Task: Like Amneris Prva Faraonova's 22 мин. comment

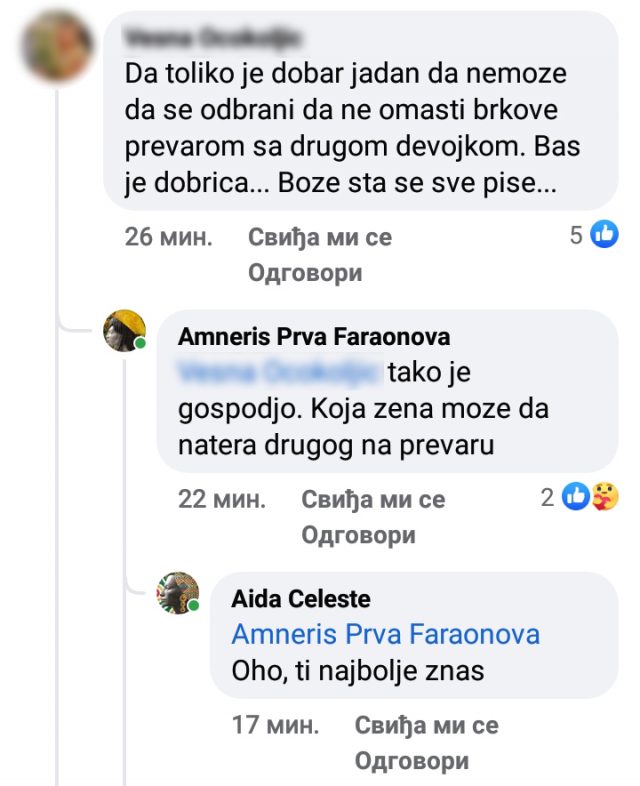Action: [373, 499]
